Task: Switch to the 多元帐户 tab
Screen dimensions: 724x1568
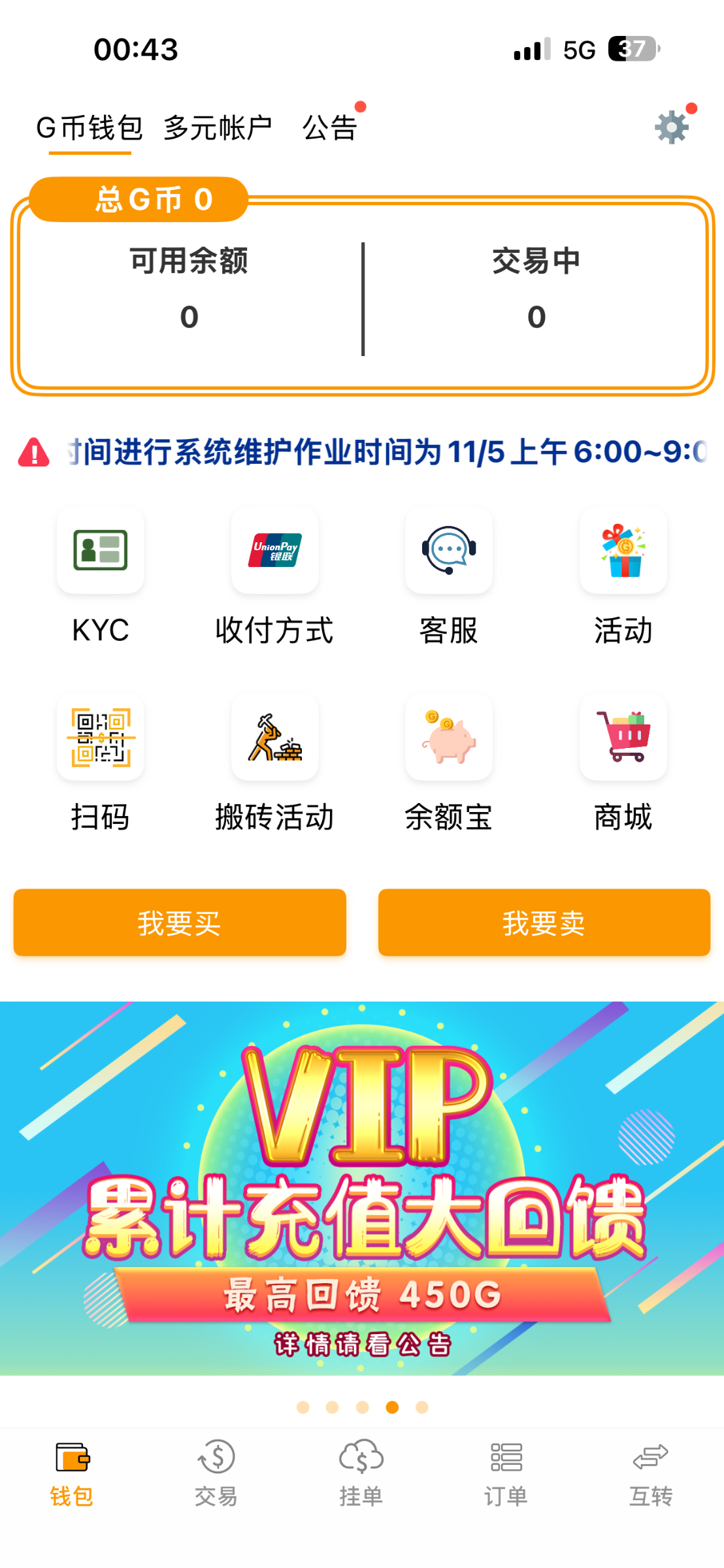Action: tap(218, 127)
